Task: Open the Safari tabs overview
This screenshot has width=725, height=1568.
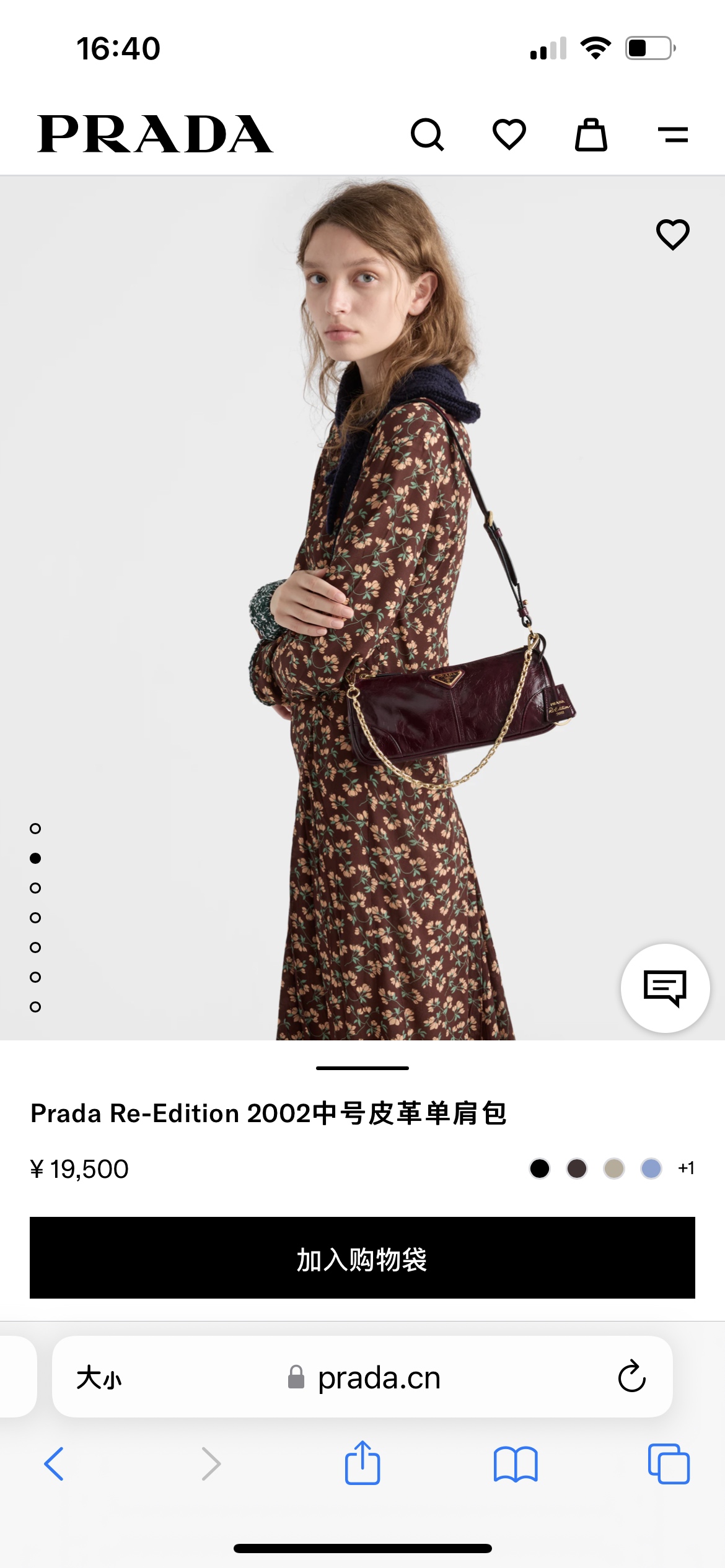Action: pos(669,1464)
